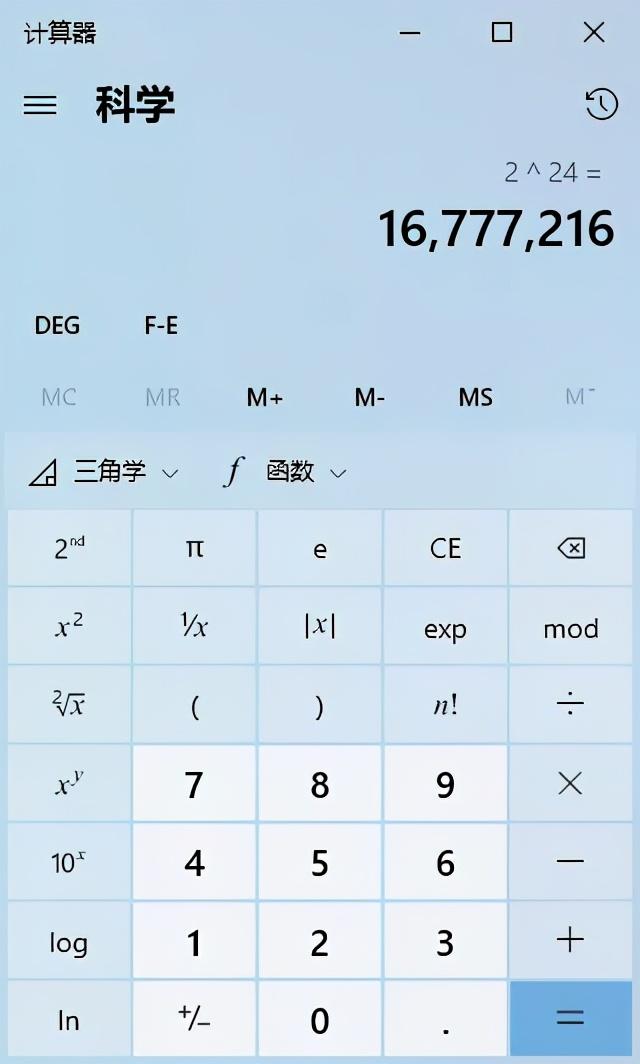640x1064 pixels.
Task: Expand the 三角学 dropdown
Action: point(105,472)
